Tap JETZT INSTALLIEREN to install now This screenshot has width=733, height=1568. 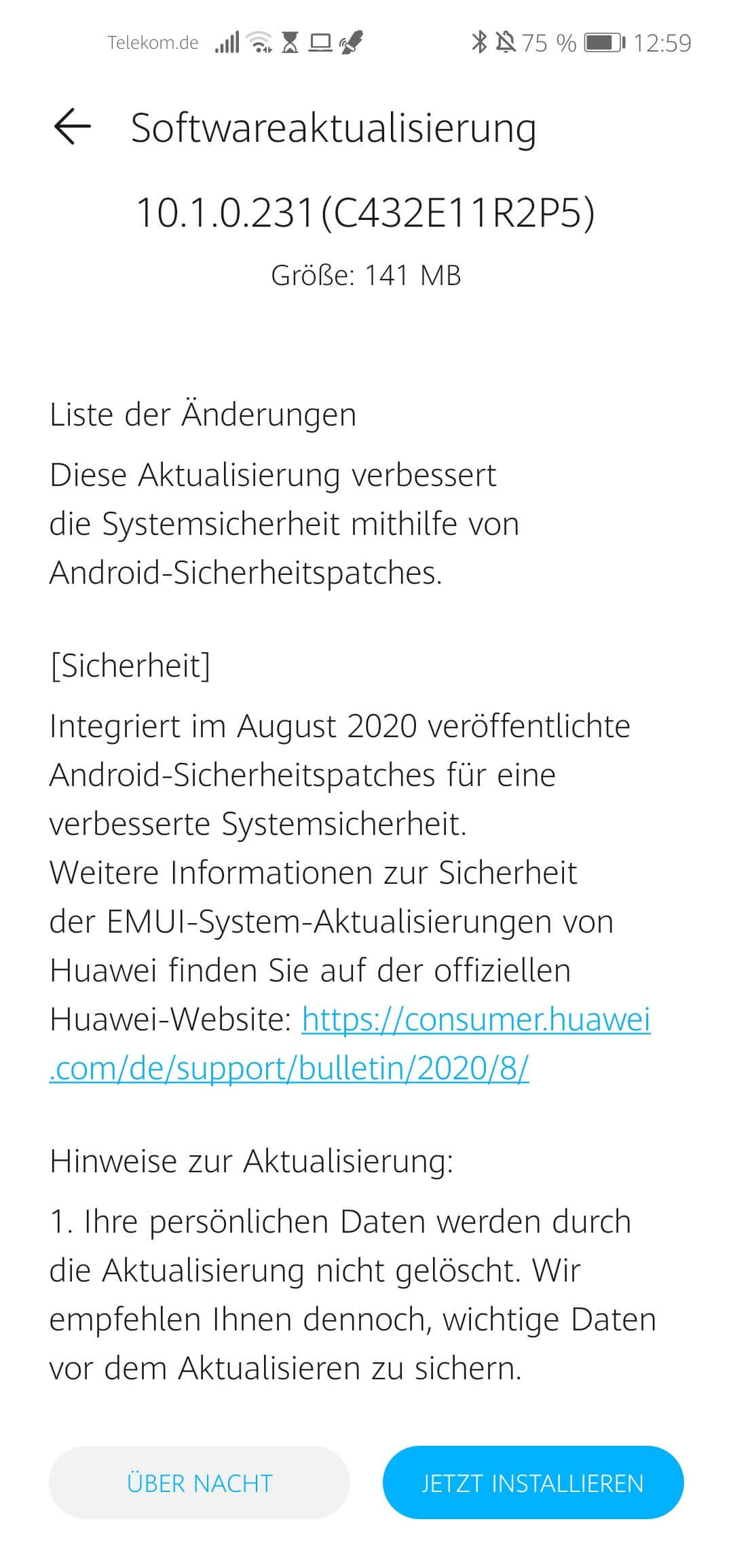coord(533,1483)
